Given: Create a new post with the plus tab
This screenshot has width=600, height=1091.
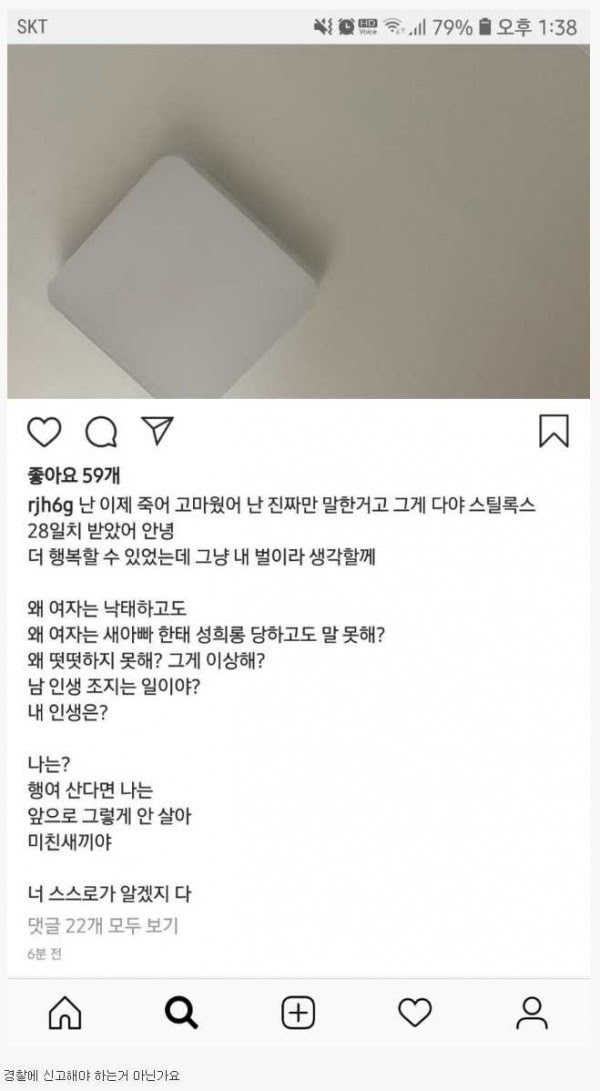Looking at the screenshot, I should pos(299,1012).
